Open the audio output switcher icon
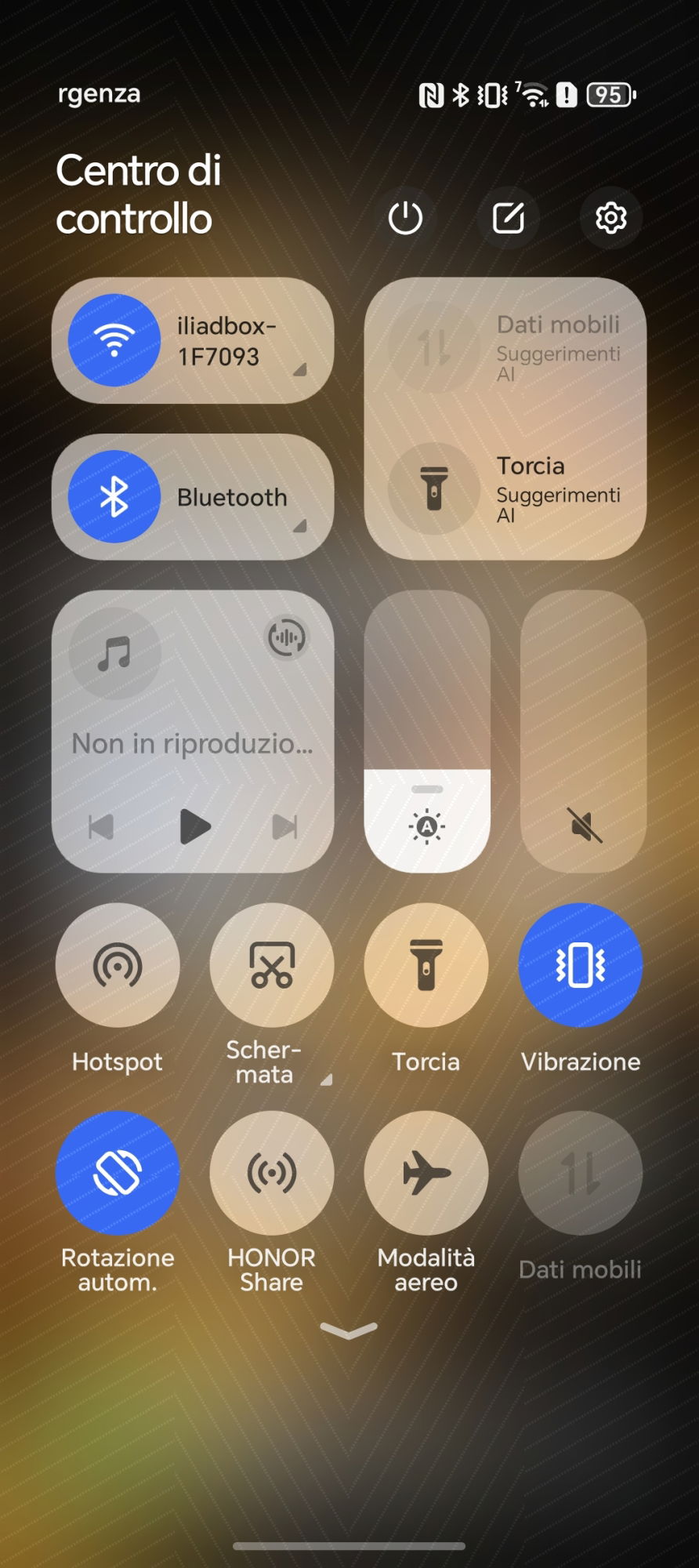This screenshot has height=1568, width=699. pyautogui.click(x=287, y=638)
